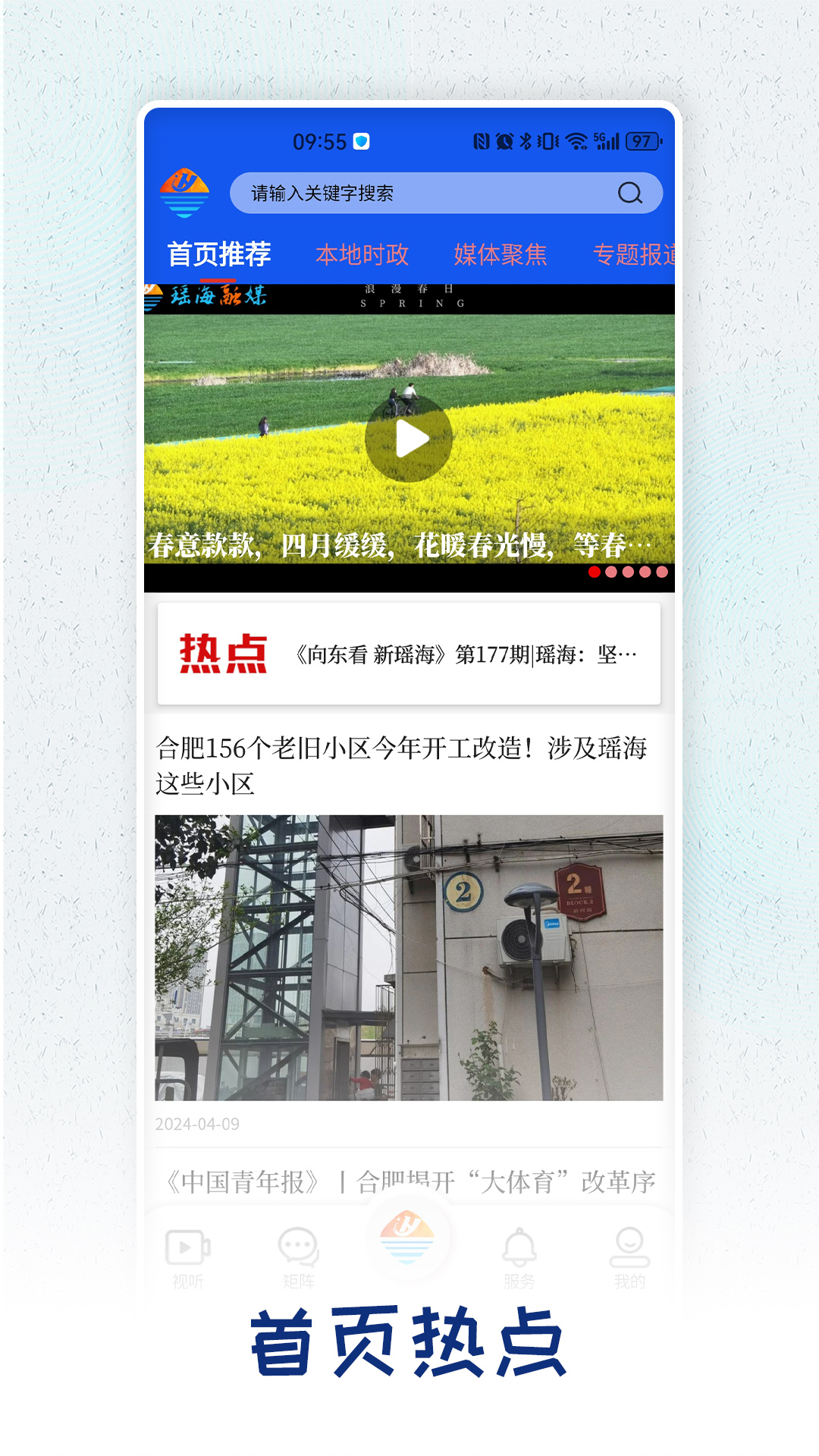Open the 专题报道 tab
The height and width of the screenshot is (1456, 819).
pyautogui.click(x=637, y=255)
